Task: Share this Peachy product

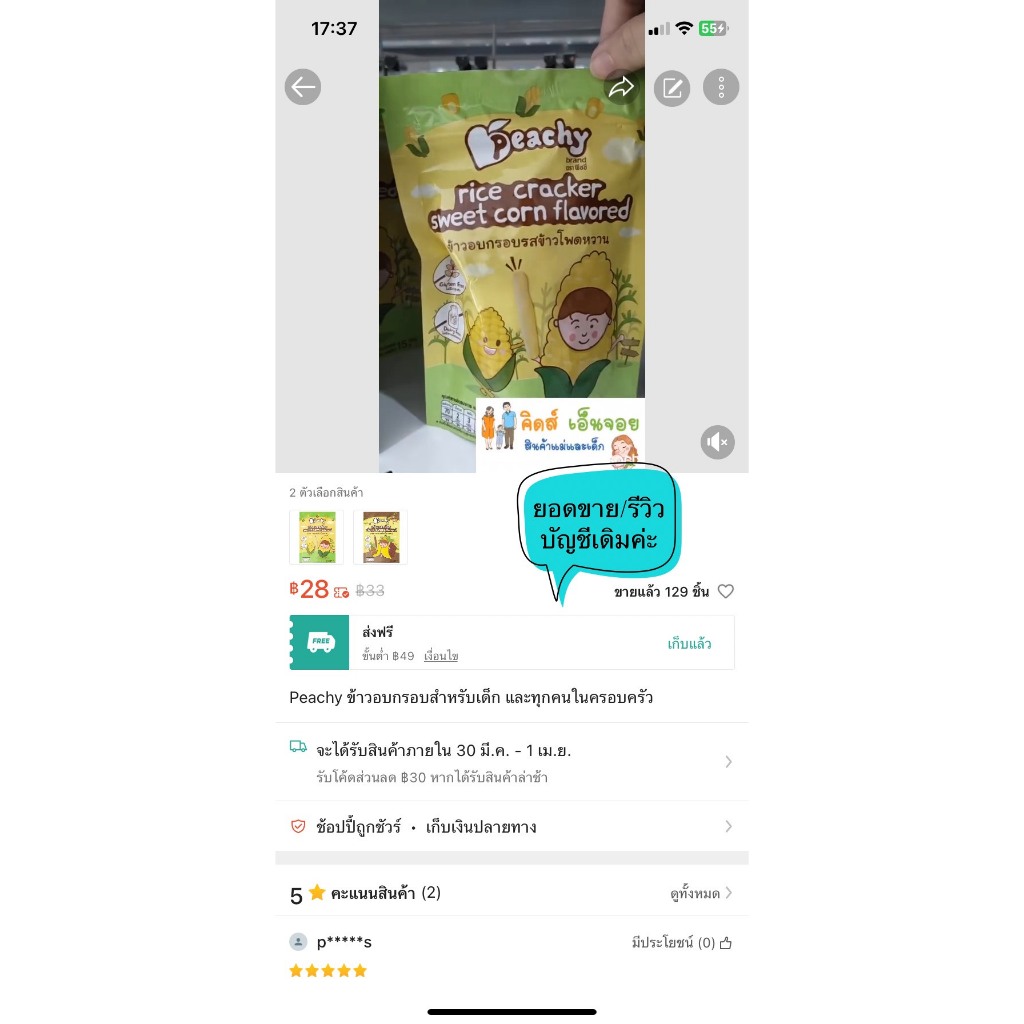Action: (622, 87)
